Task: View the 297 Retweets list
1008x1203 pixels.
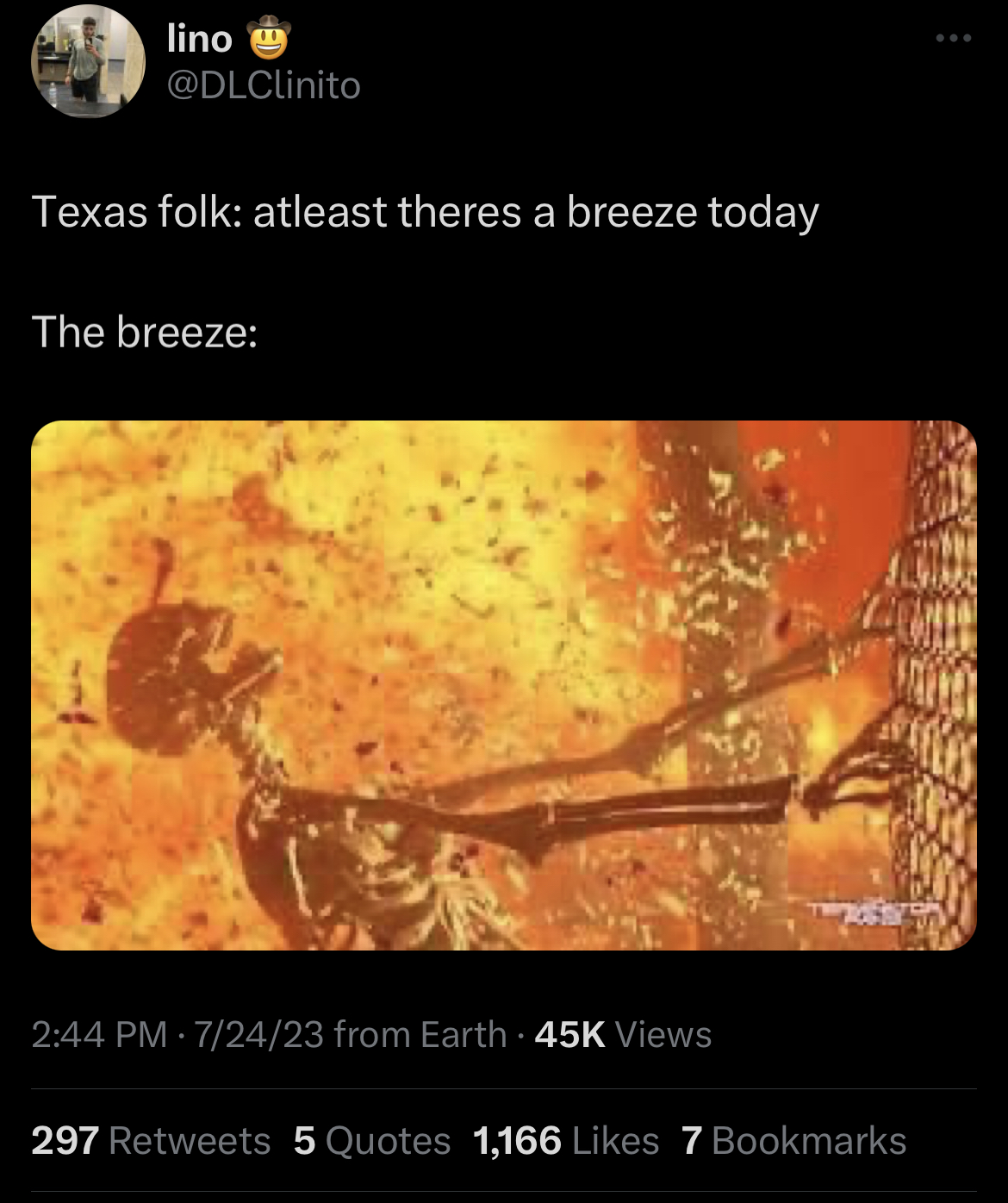Action: (151, 1140)
